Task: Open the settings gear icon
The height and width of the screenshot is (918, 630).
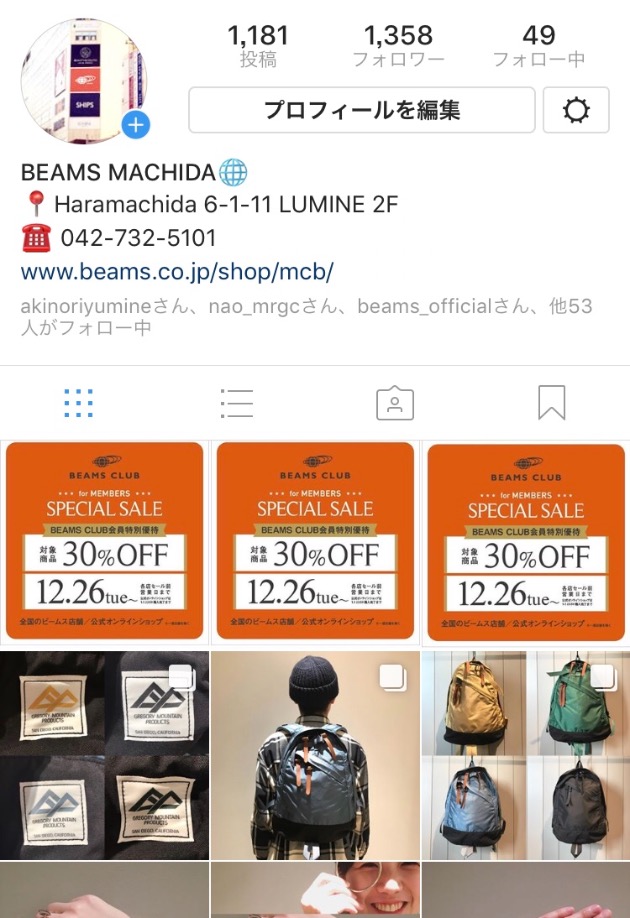Action: (x=576, y=110)
